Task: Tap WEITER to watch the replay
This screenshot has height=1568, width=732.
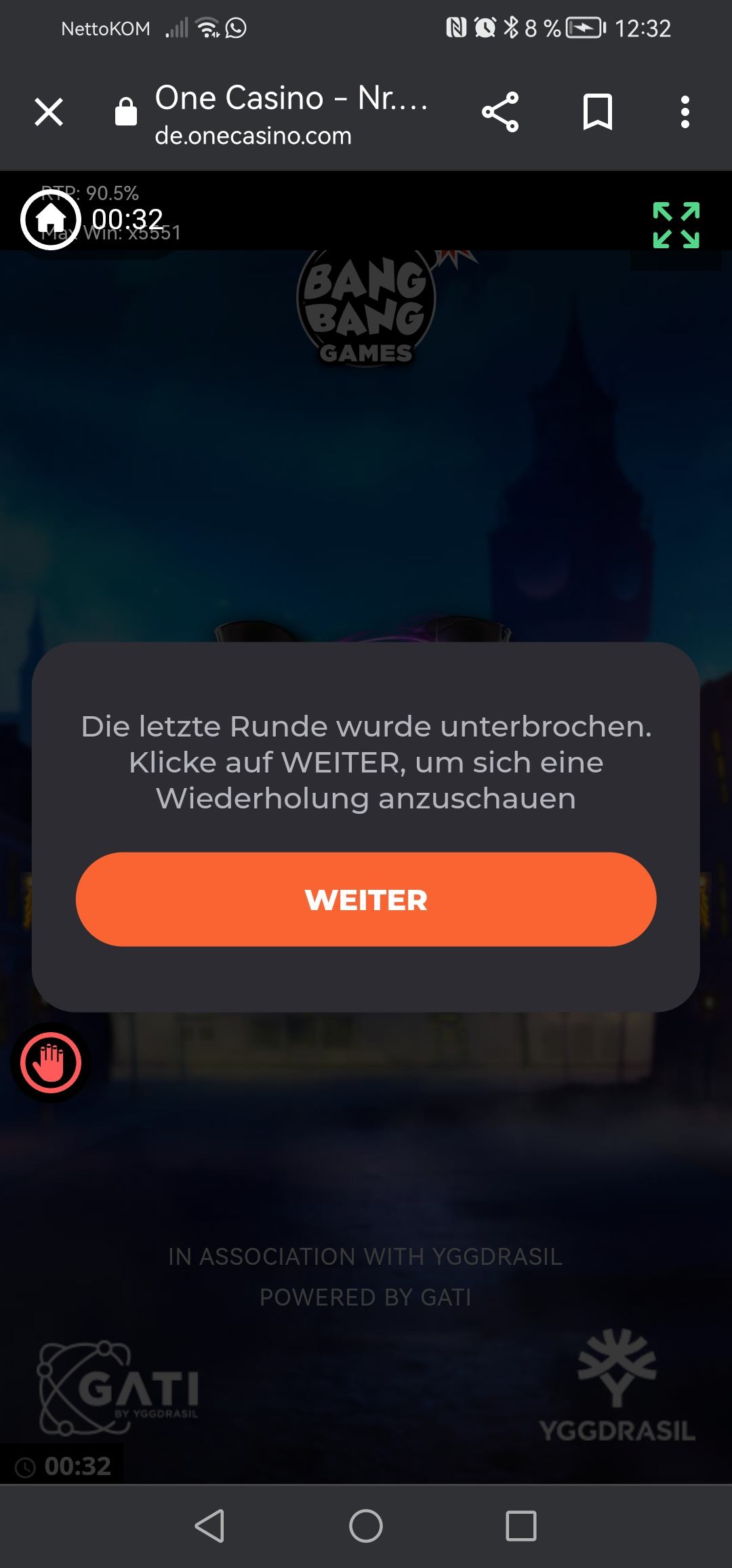Action: tap(366, 899)
